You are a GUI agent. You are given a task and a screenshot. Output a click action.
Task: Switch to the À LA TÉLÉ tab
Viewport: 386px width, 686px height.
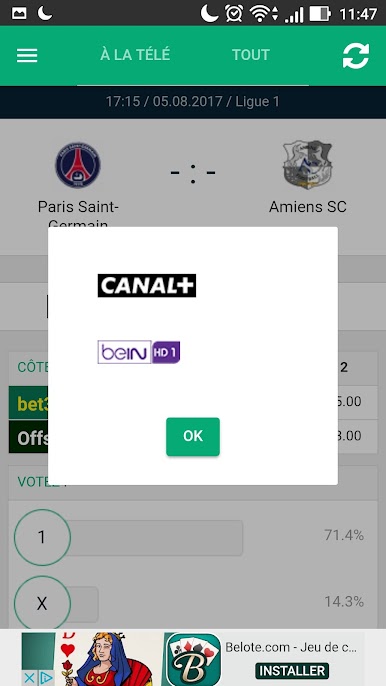[x=135, y=55]
